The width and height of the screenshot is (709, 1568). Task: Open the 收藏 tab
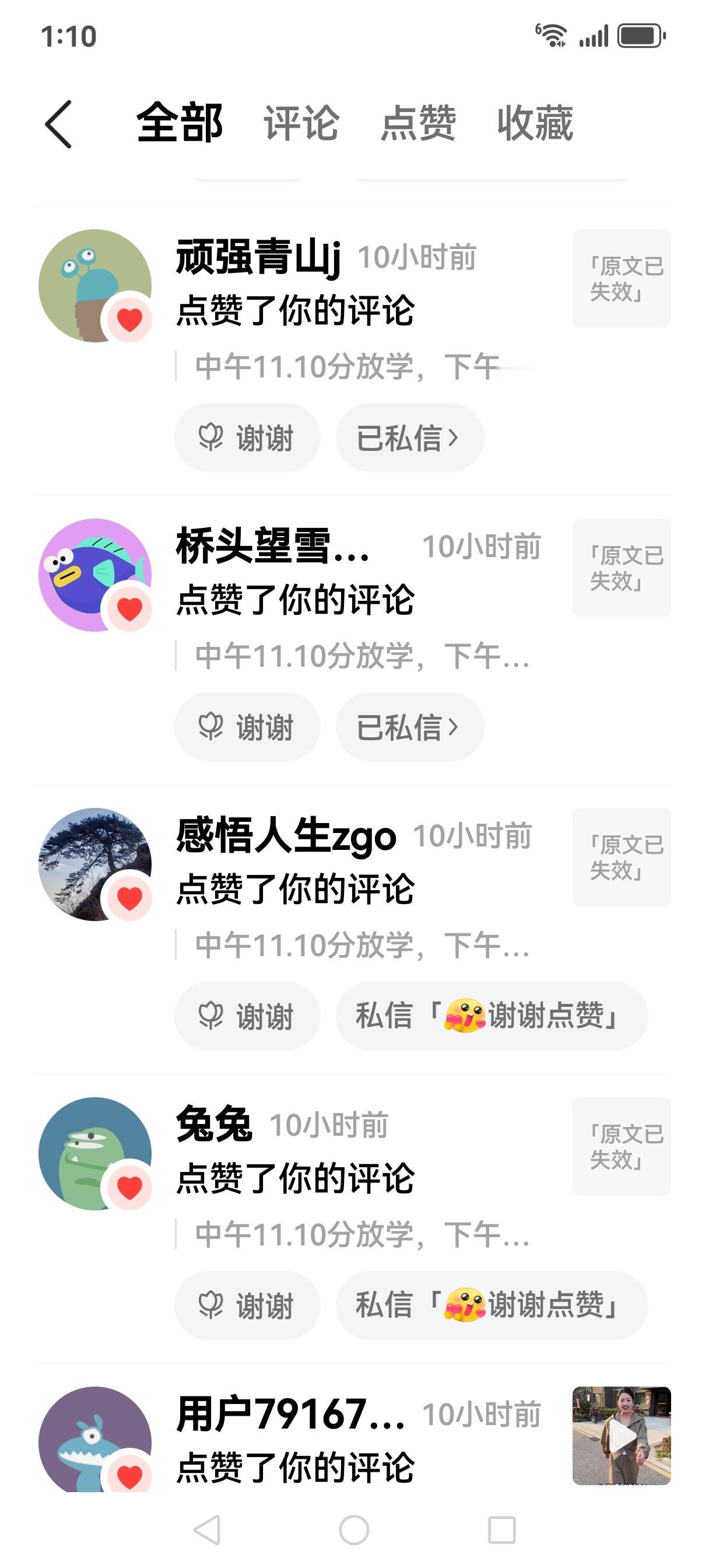click(x=536, y=124)
